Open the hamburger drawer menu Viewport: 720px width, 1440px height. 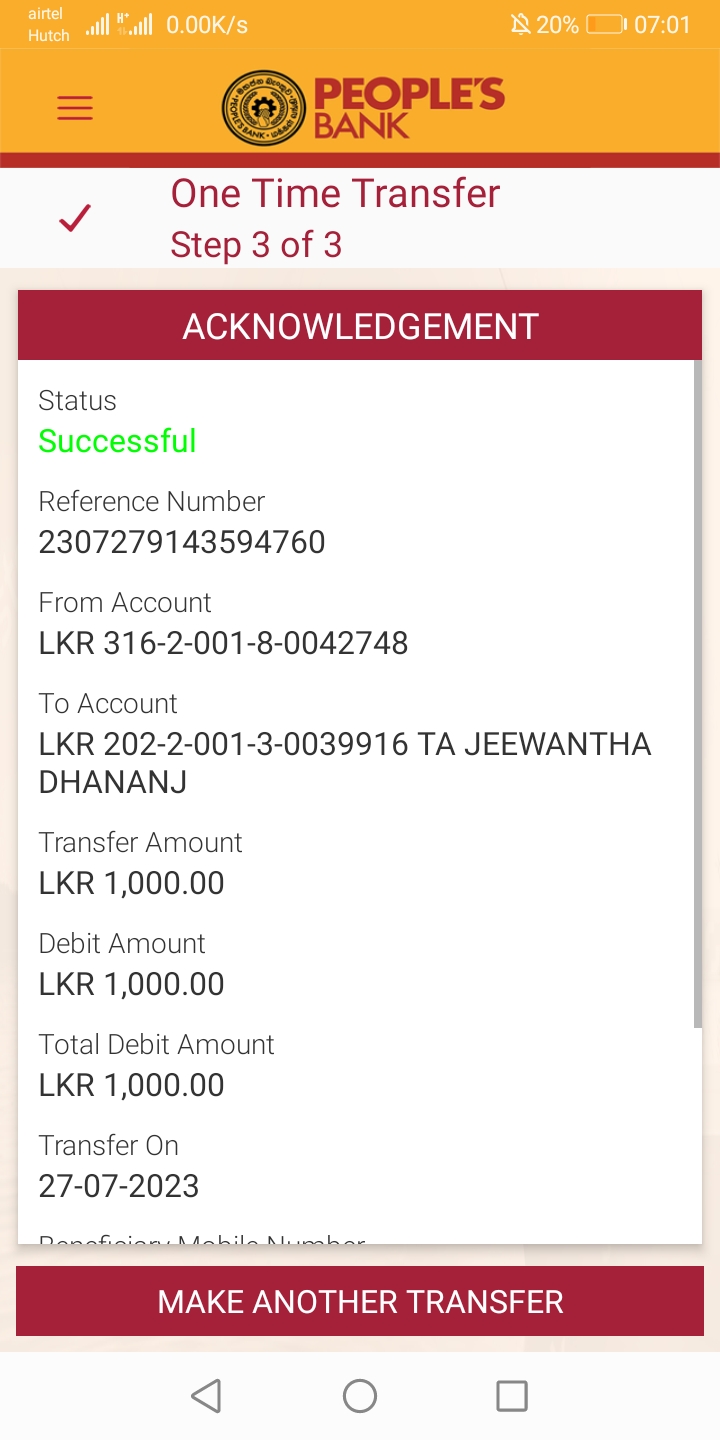pos(75,108)
